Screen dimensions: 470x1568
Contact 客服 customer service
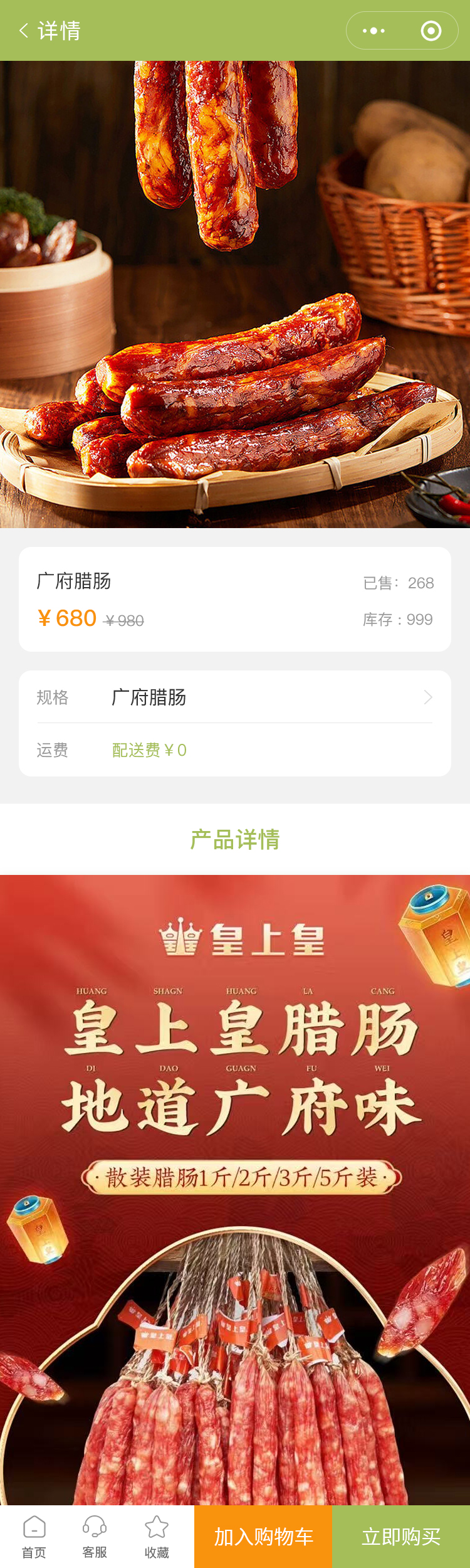pos(95,1536)
